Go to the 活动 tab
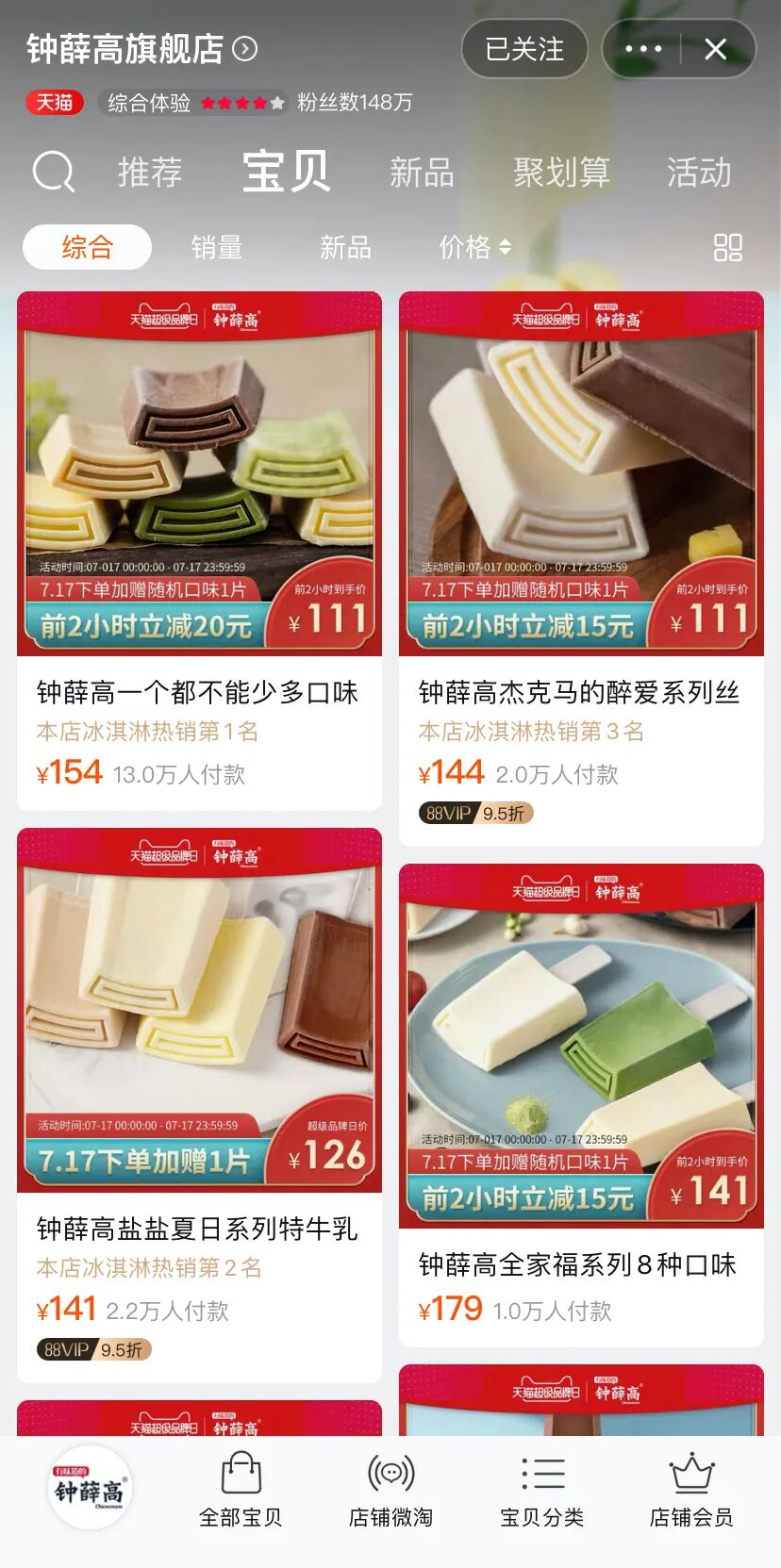781x1568 pixels. tap(699, 173)
